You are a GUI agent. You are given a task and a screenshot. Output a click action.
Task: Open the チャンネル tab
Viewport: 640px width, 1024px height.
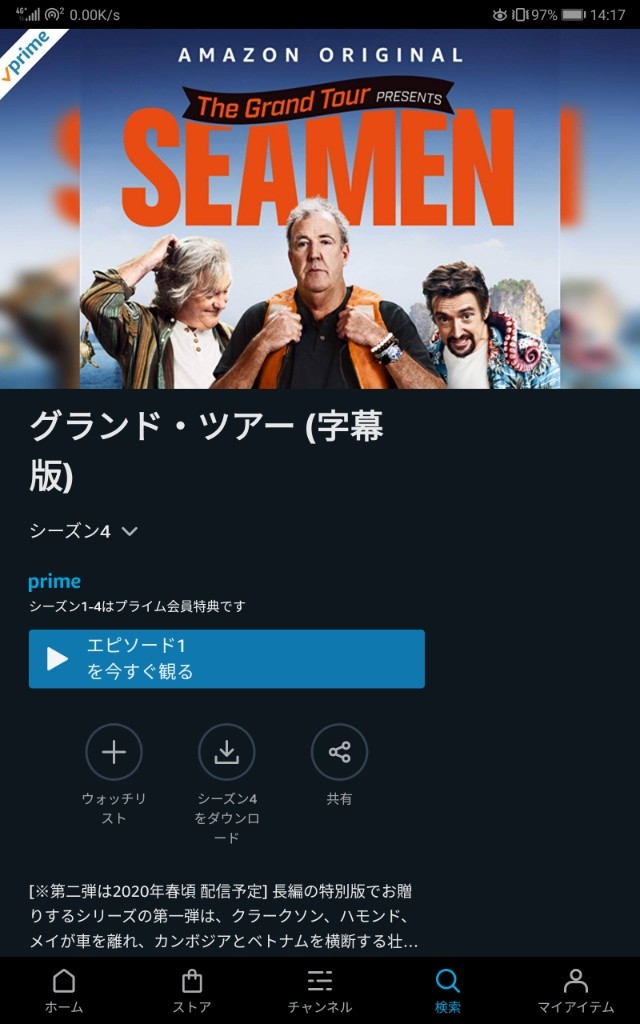[x=320, y=990]
